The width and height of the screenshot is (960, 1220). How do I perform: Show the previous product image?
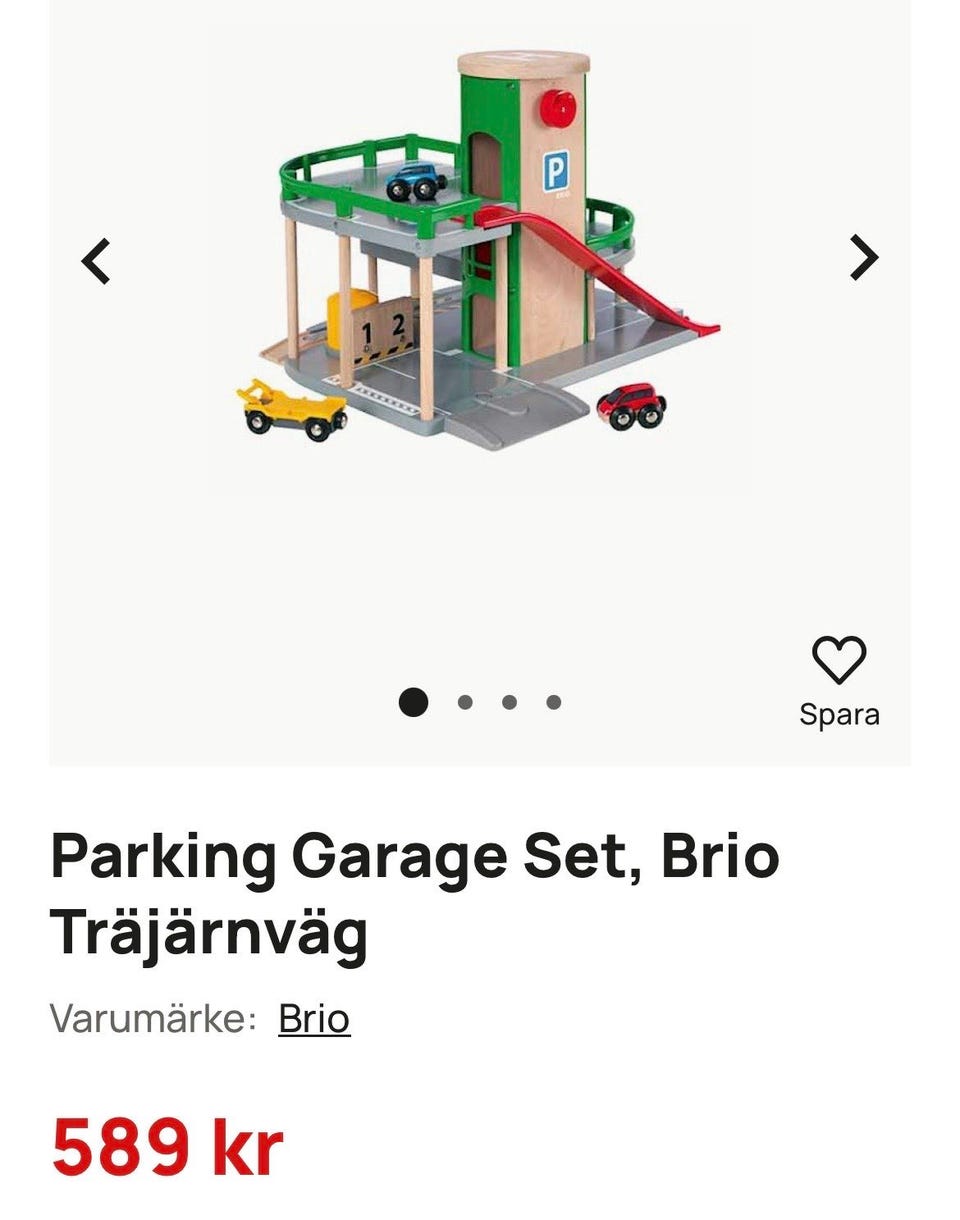96,261
